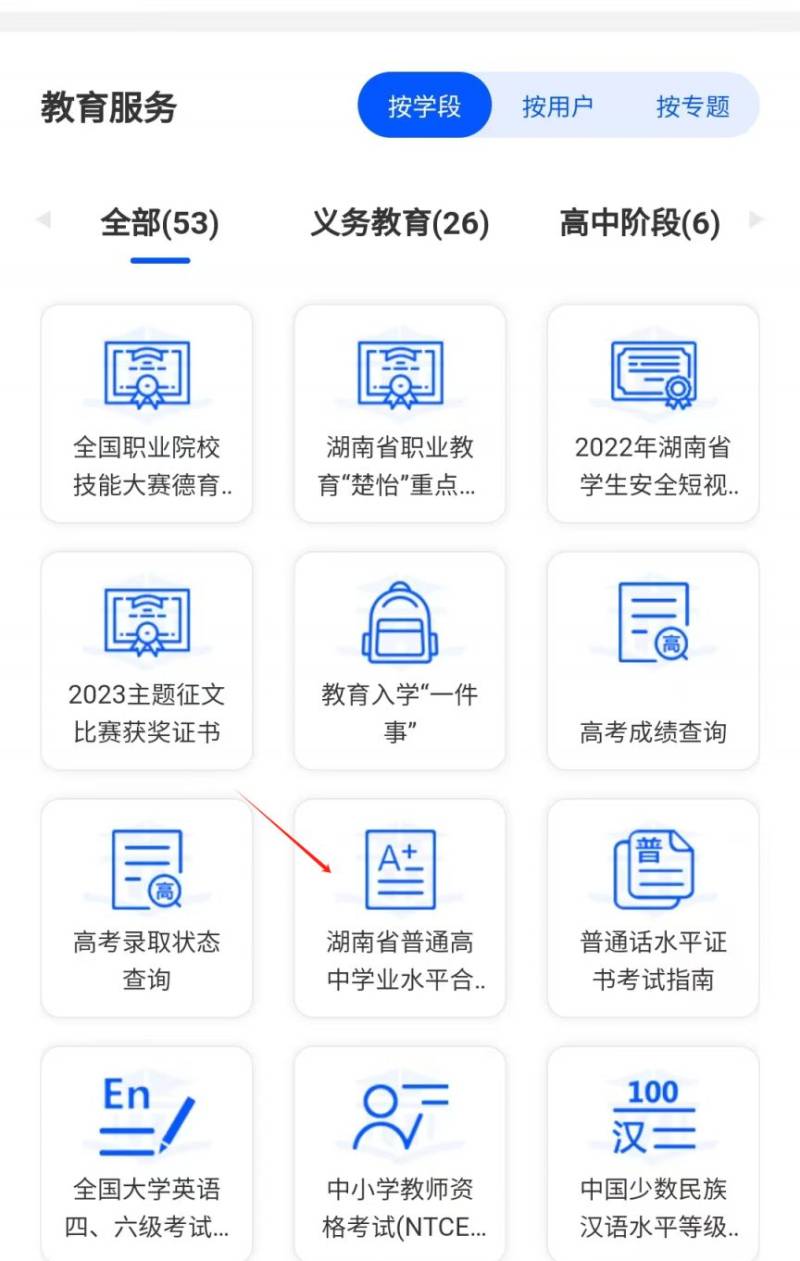The image size is (800, 1261).
Task: Open 2023主题征文比赛获奖证书
Action: tap(147, 660)
